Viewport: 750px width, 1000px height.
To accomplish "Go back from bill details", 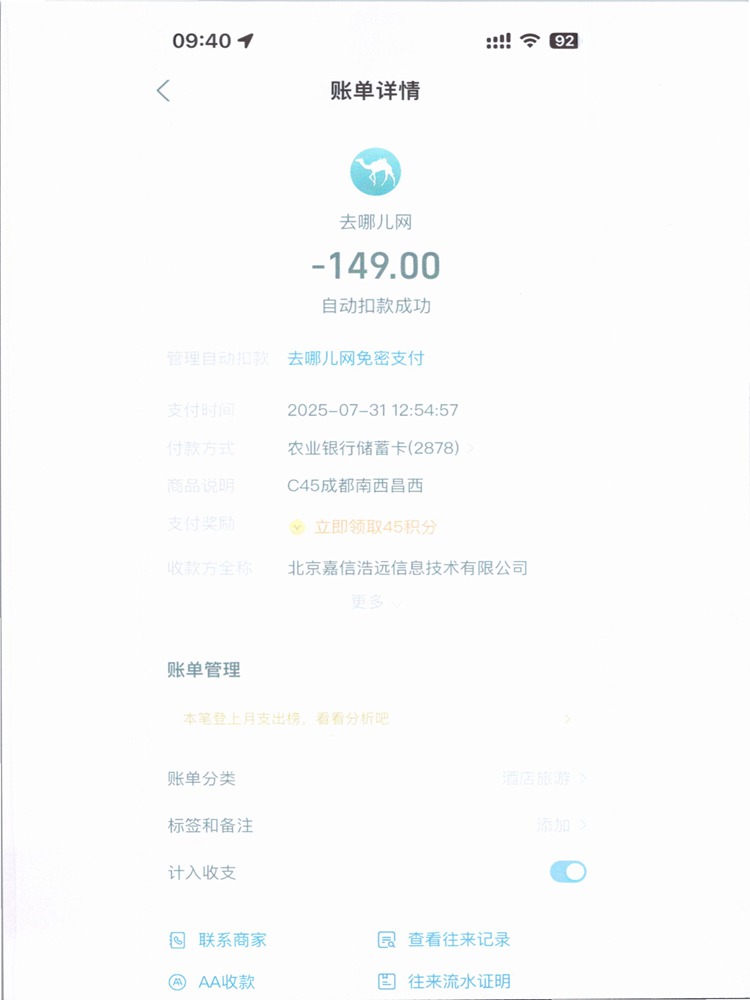I will point(164,91).
